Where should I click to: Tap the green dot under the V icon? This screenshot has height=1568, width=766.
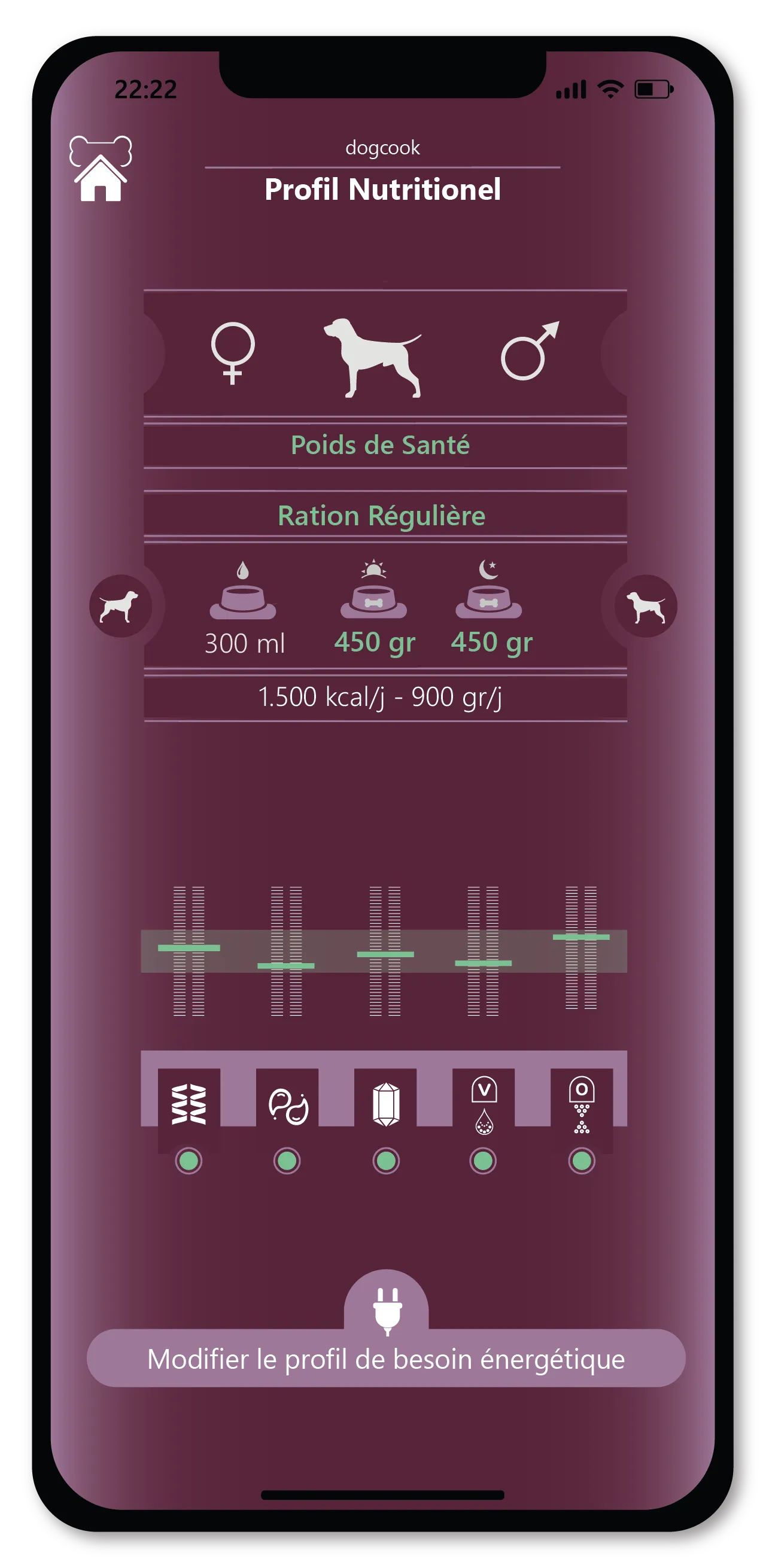484,1161
